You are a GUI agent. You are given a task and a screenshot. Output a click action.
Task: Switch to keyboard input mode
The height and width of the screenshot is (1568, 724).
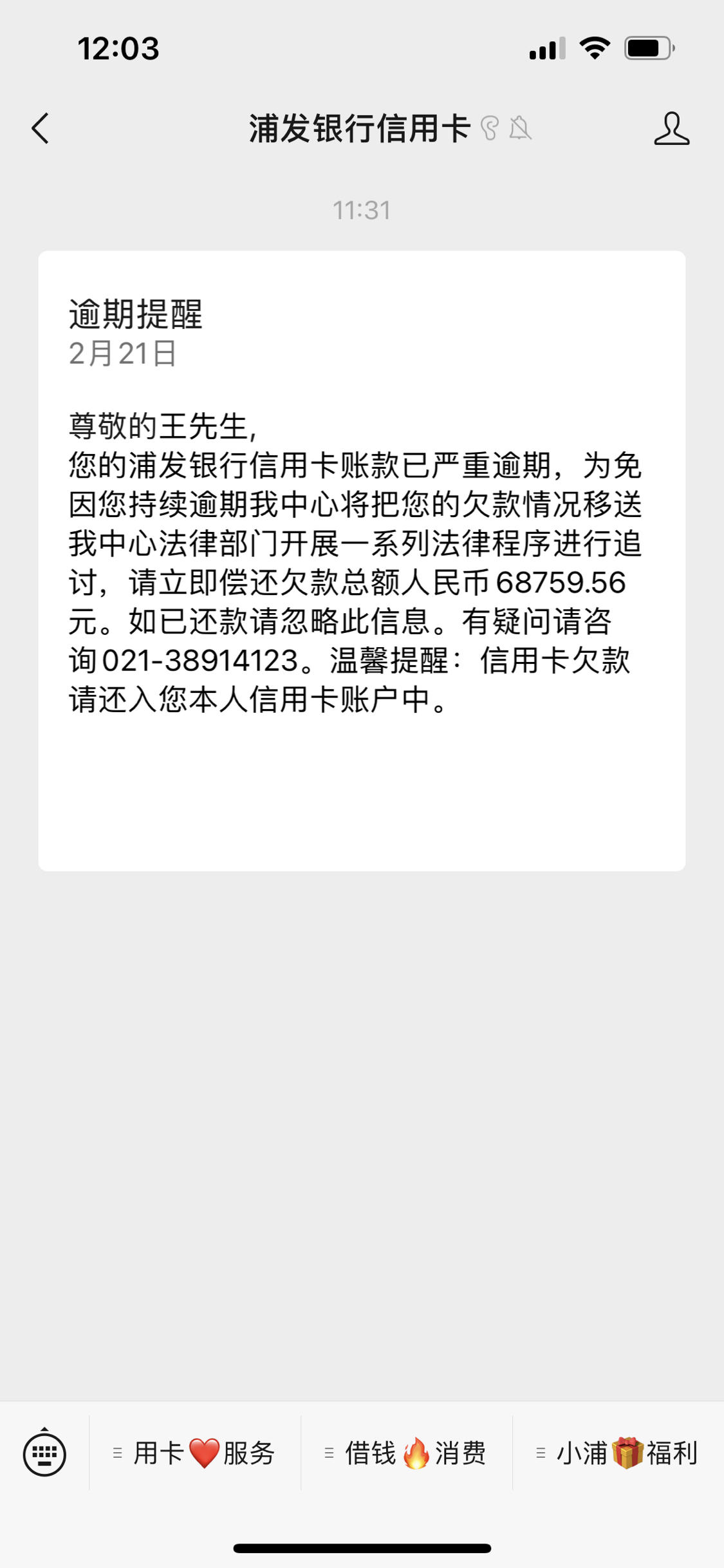[x=44, y=1453]
